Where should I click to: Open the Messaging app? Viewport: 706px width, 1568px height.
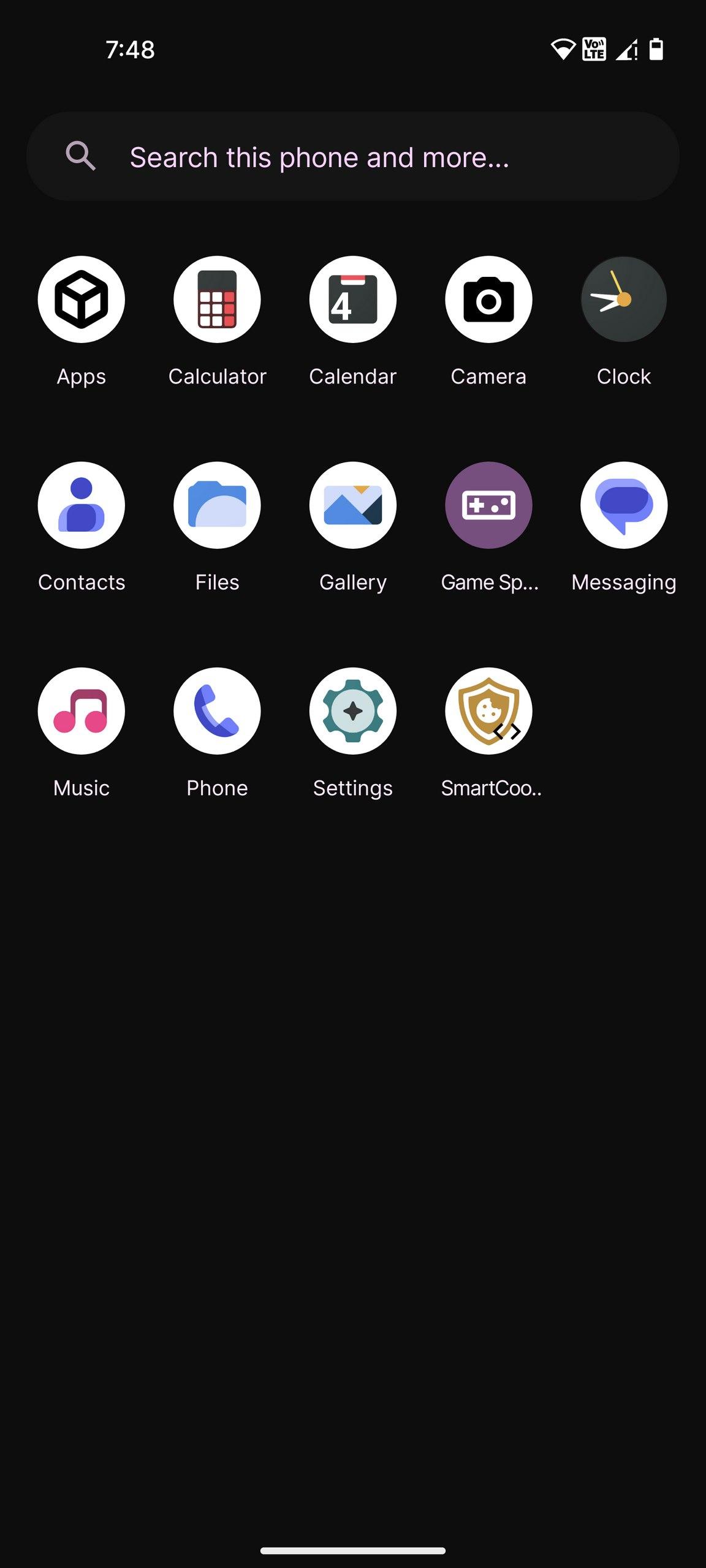click(624, 505)
